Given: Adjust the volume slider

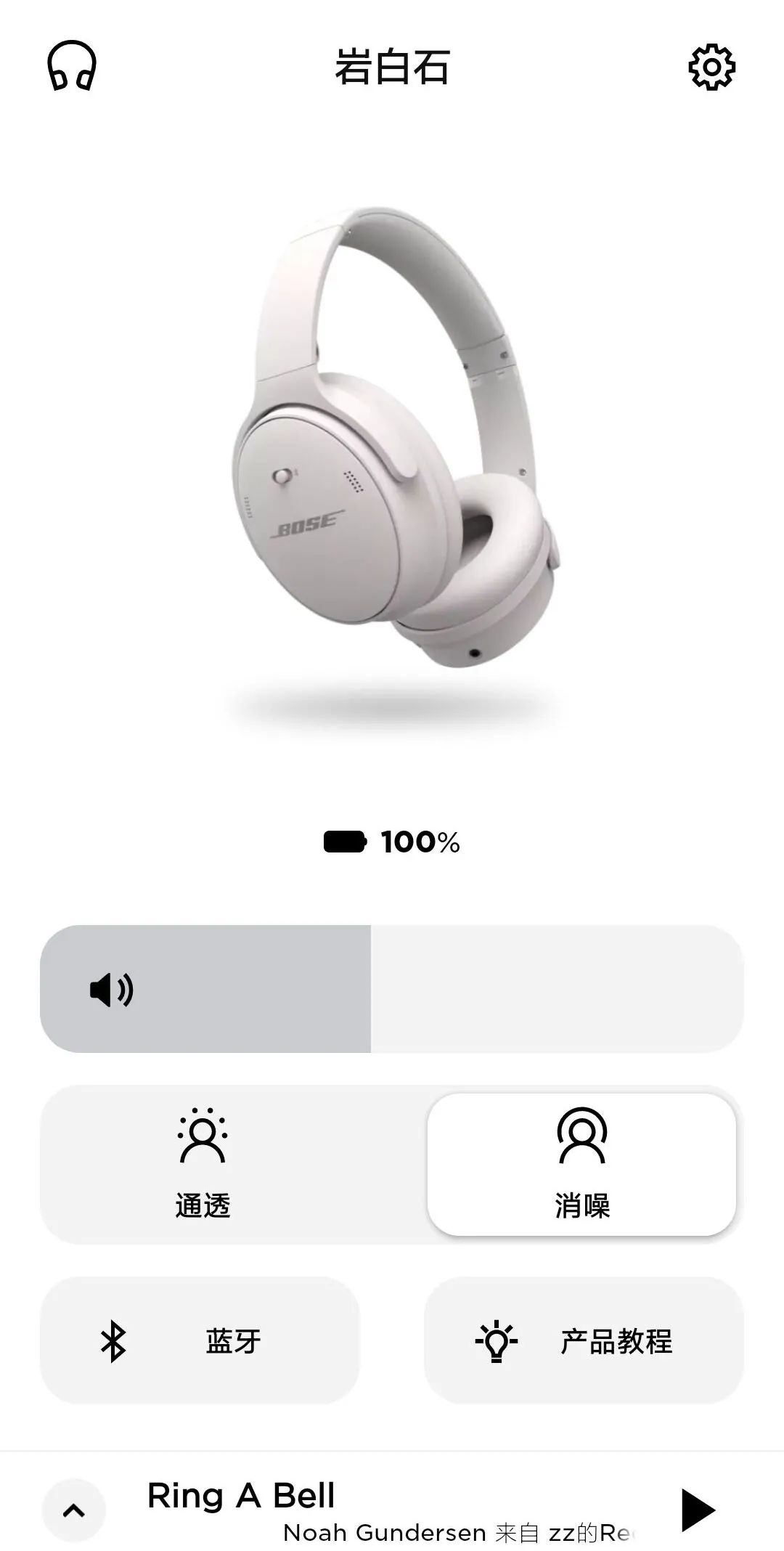Looking at the screenshot, I should [x=392, y=989].
